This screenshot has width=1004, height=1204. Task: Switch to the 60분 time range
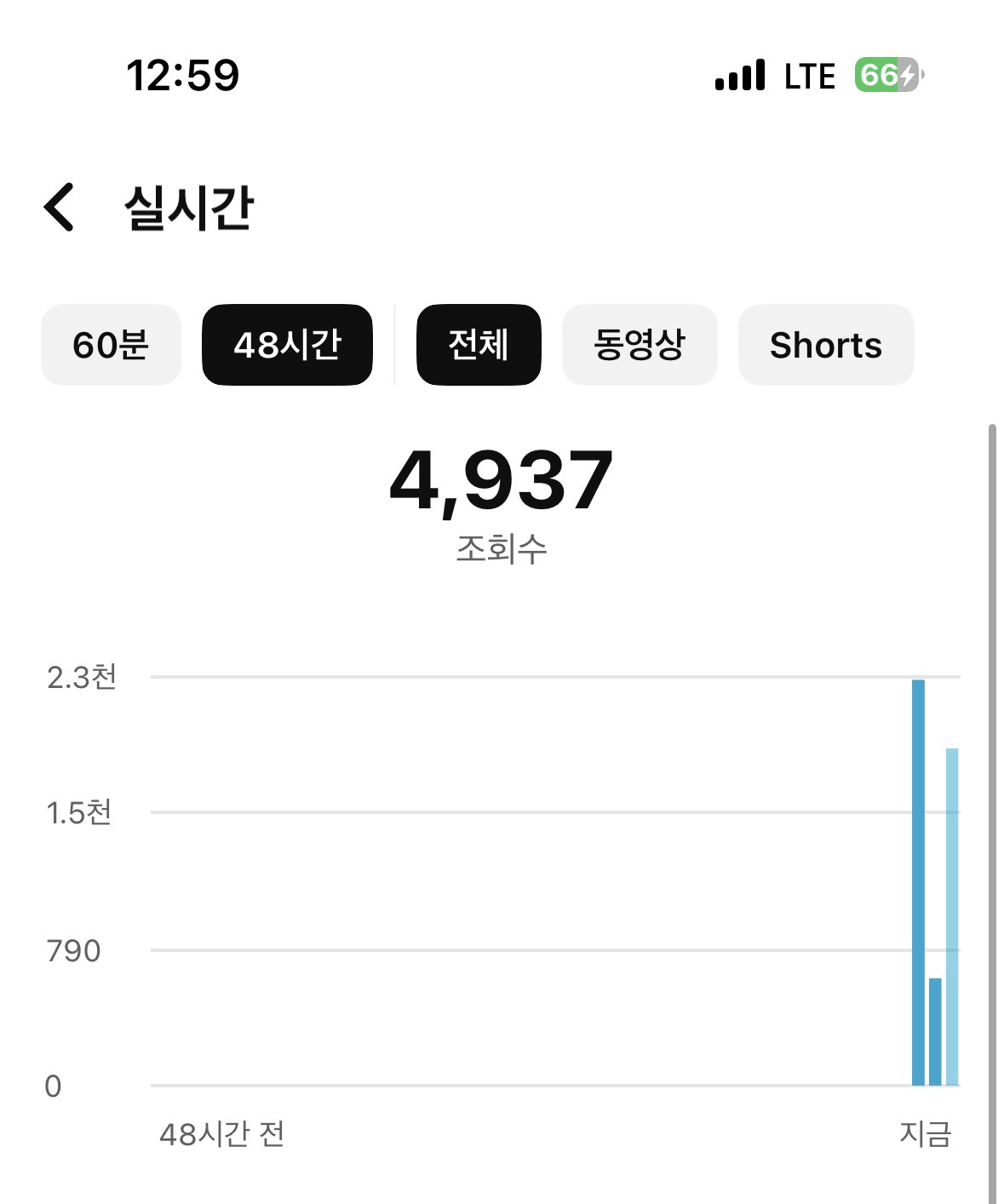pos(111,345)
